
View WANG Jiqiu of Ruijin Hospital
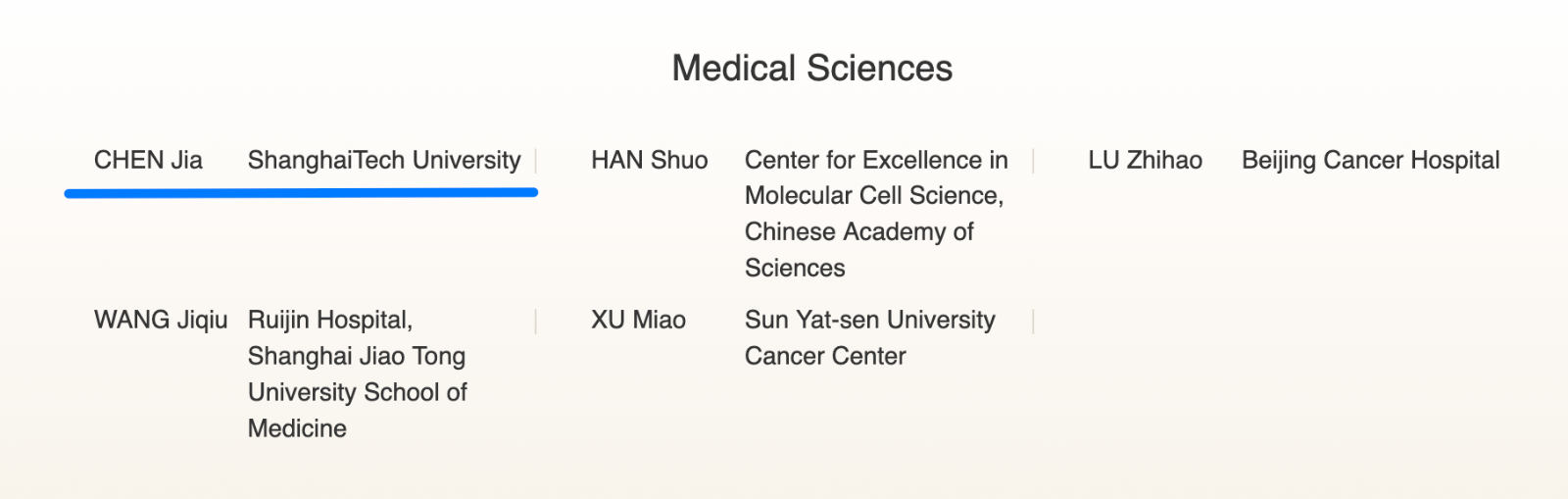tap(280, 374)
